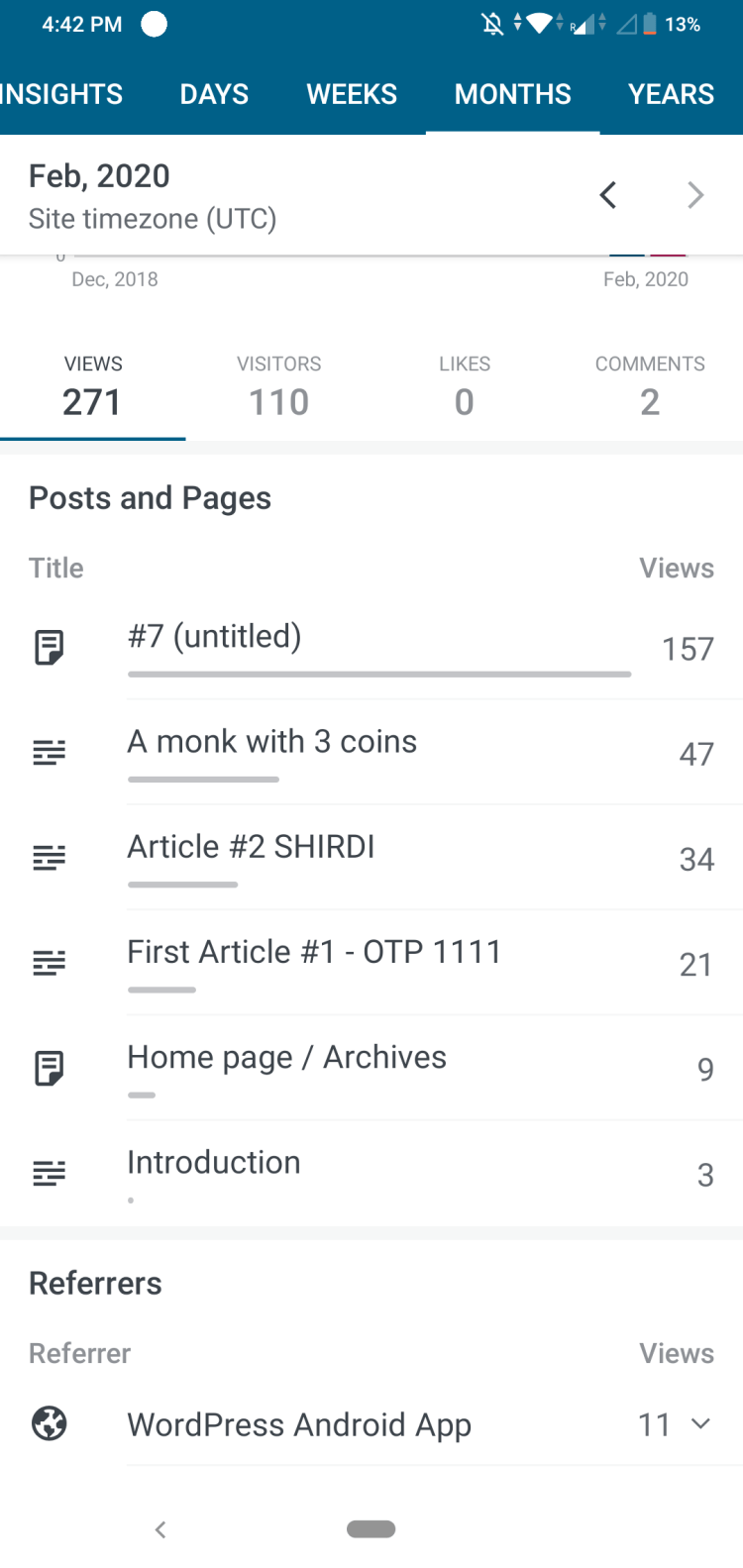Switch to the Days tab
This screenshot has height=1568, width=743.
214,94
